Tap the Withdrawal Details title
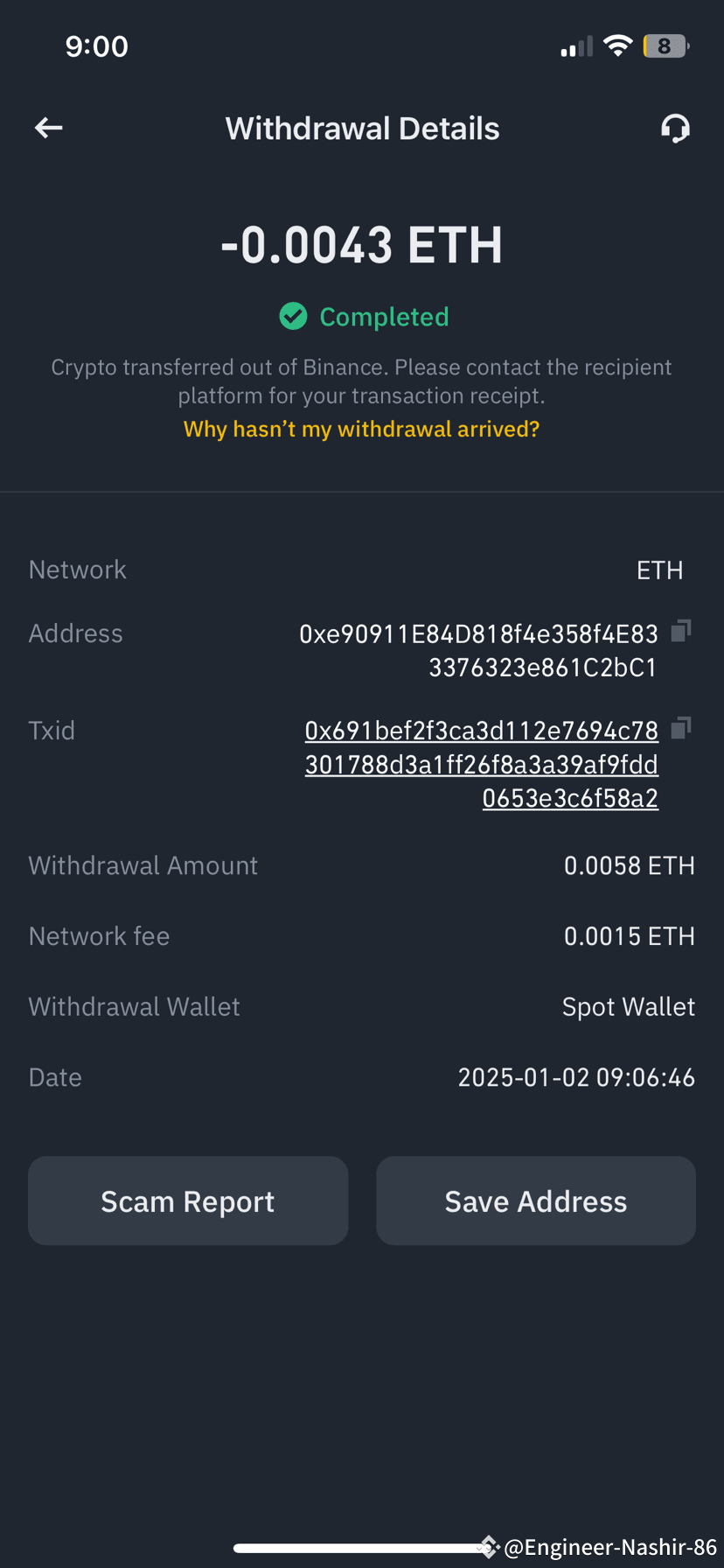The height and width of the screenshot is (1568, 724). coord(362,127)
